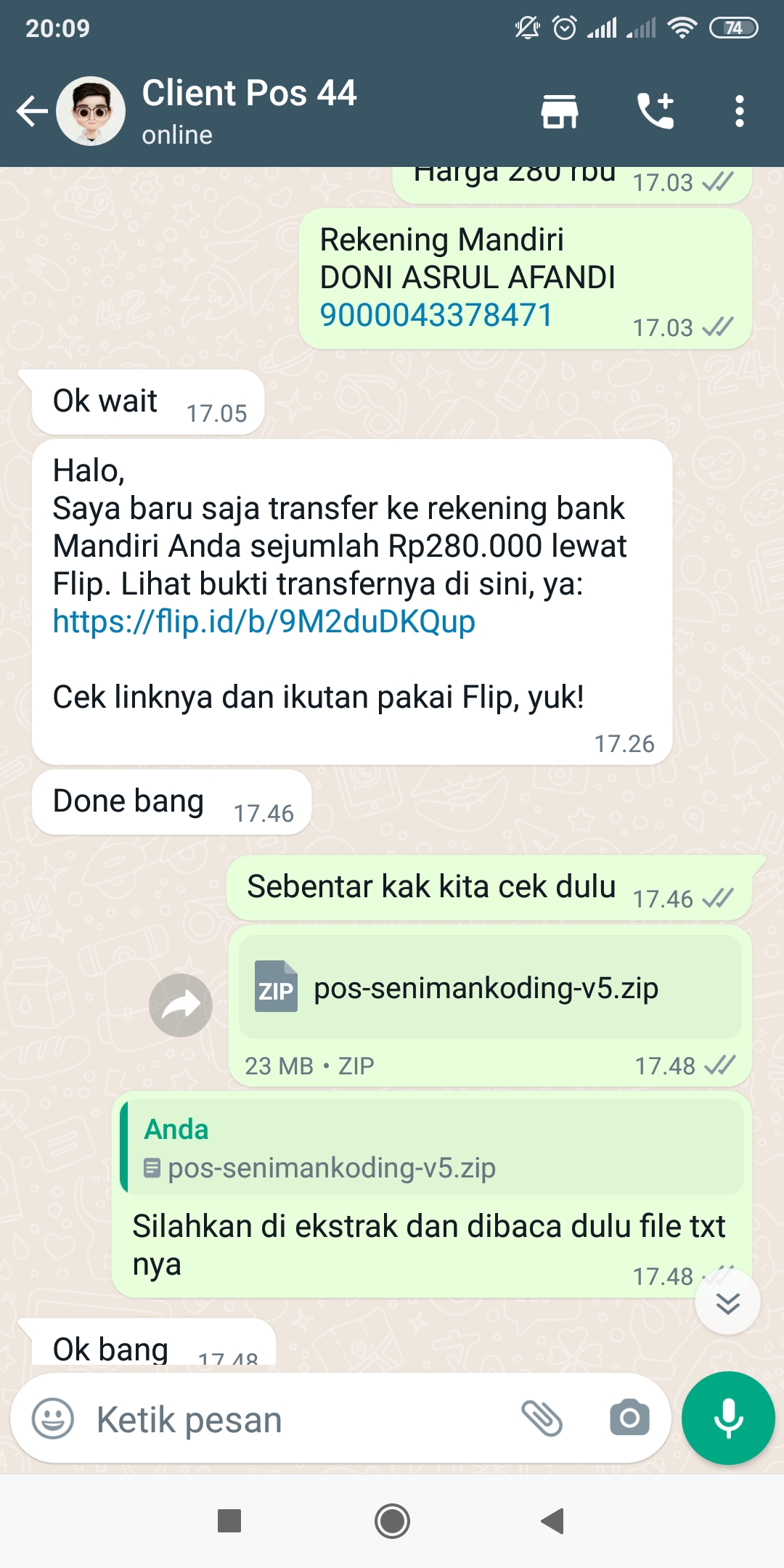Image resolution: width=784 pixels, height=1568 pixels.
Task: Record a voice message with microphone
Action: tap(728, 1418)
